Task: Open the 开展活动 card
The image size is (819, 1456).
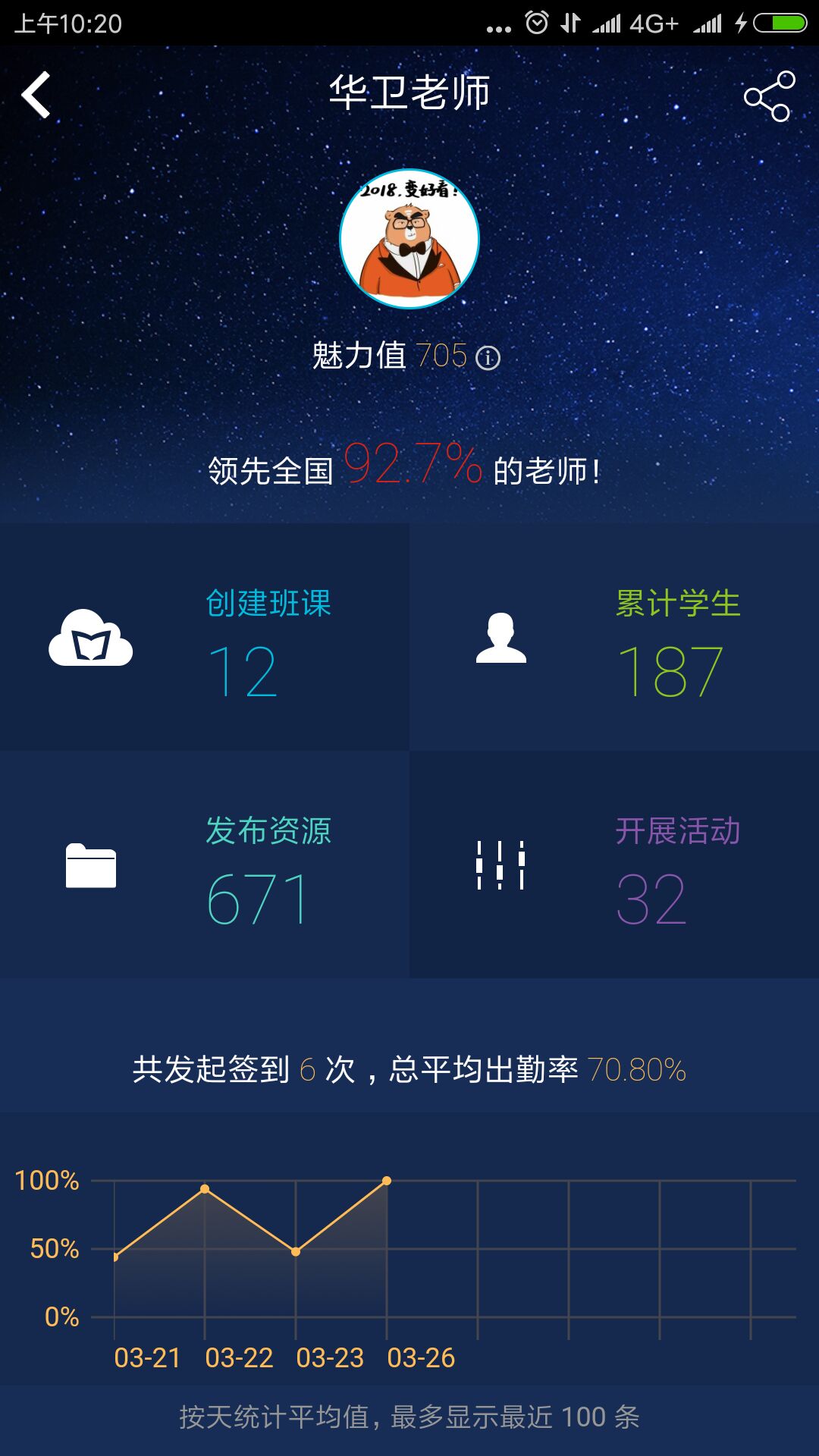Action: [x=614, y=864]
